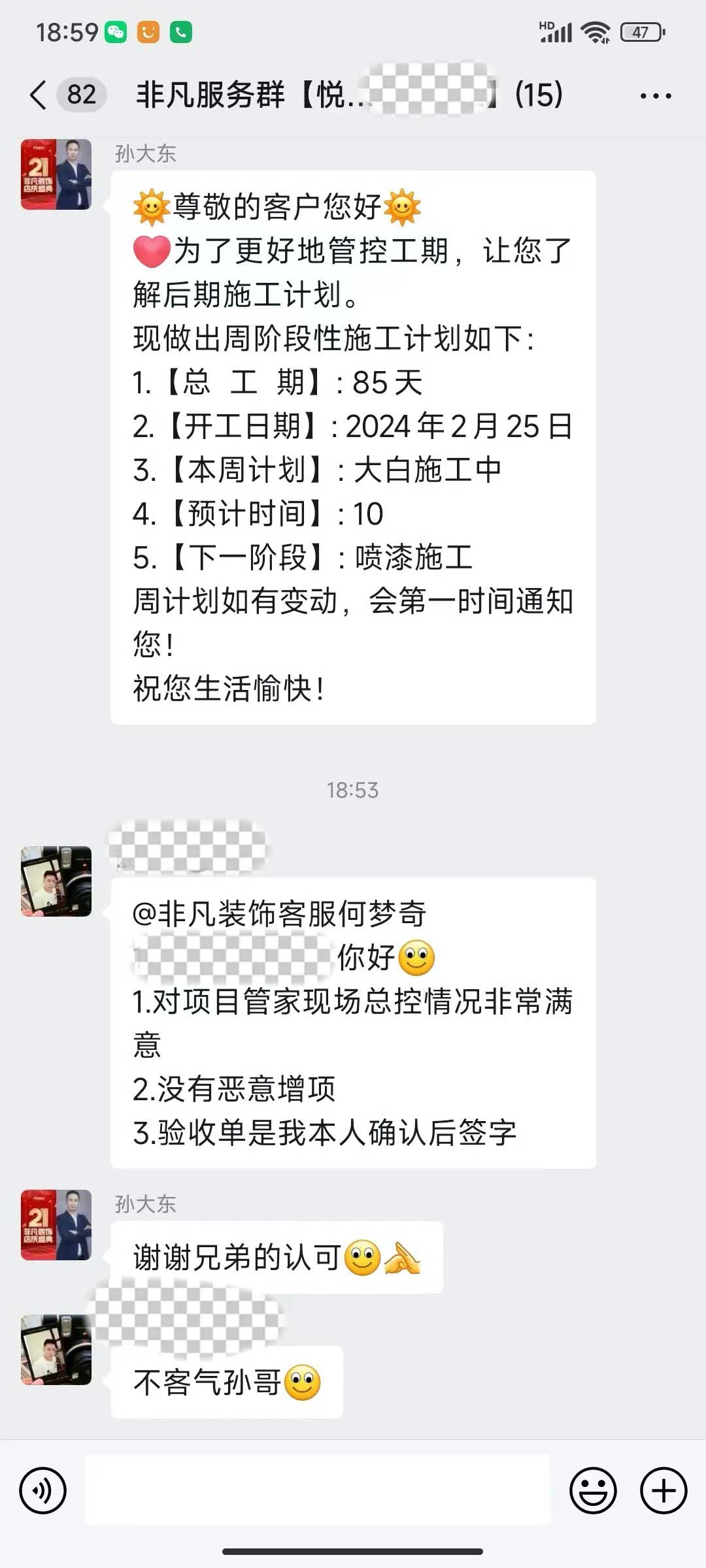Viewport: 706px width, 1568px height.
Task: Open the emoji sticker panel
Action: tap(593, 1490)
